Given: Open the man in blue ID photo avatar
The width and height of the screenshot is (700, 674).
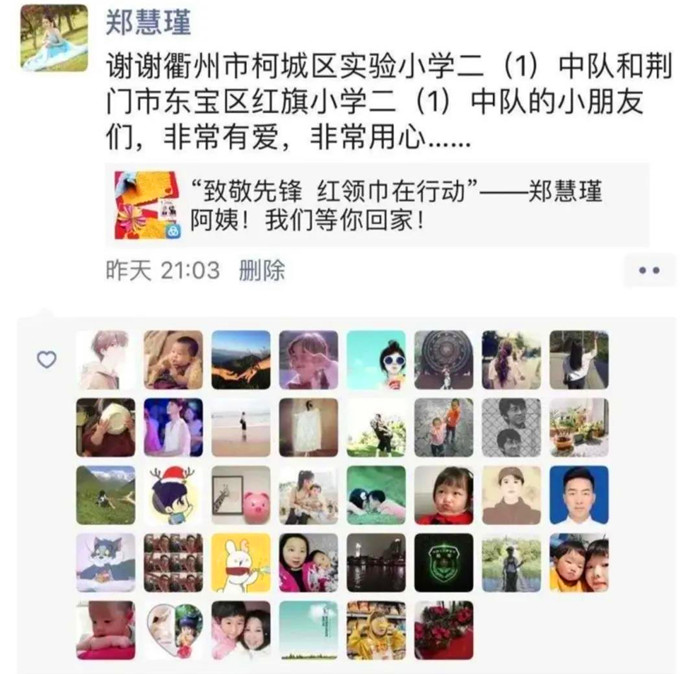Looking at the screenshot, I should (x=579, y=495).
